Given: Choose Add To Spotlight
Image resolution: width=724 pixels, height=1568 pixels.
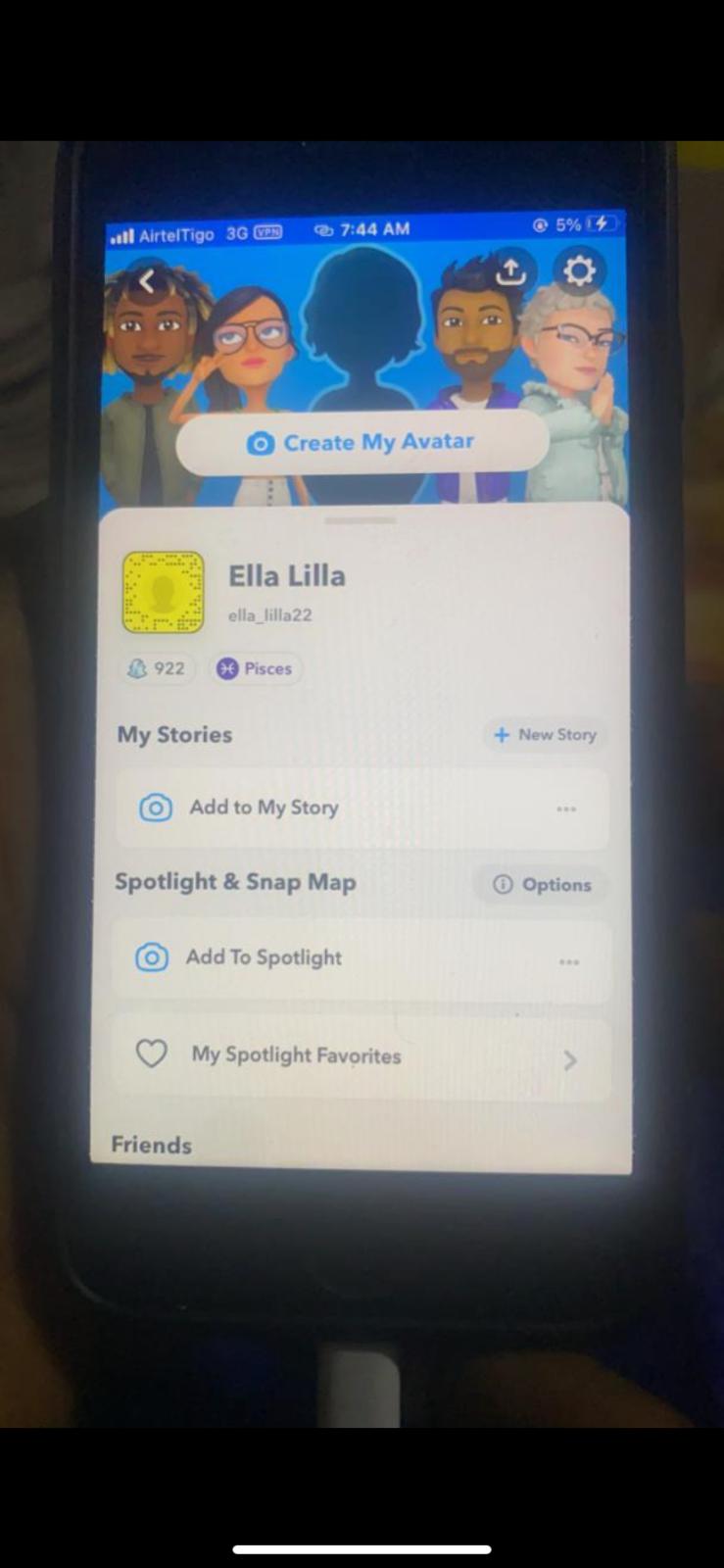Looking at the screenshot, I should (265, 958).
